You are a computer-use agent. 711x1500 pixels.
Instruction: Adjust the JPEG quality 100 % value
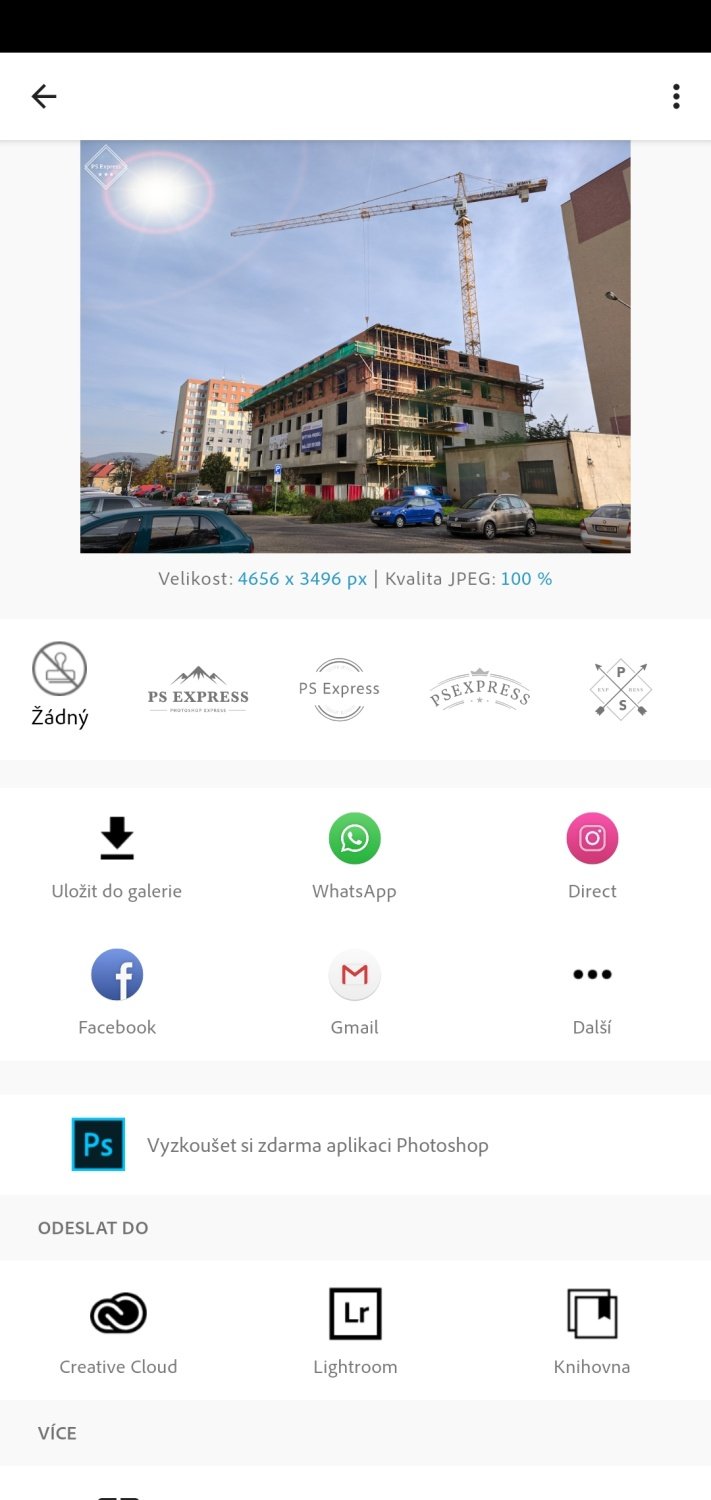[x=526, y=579]
